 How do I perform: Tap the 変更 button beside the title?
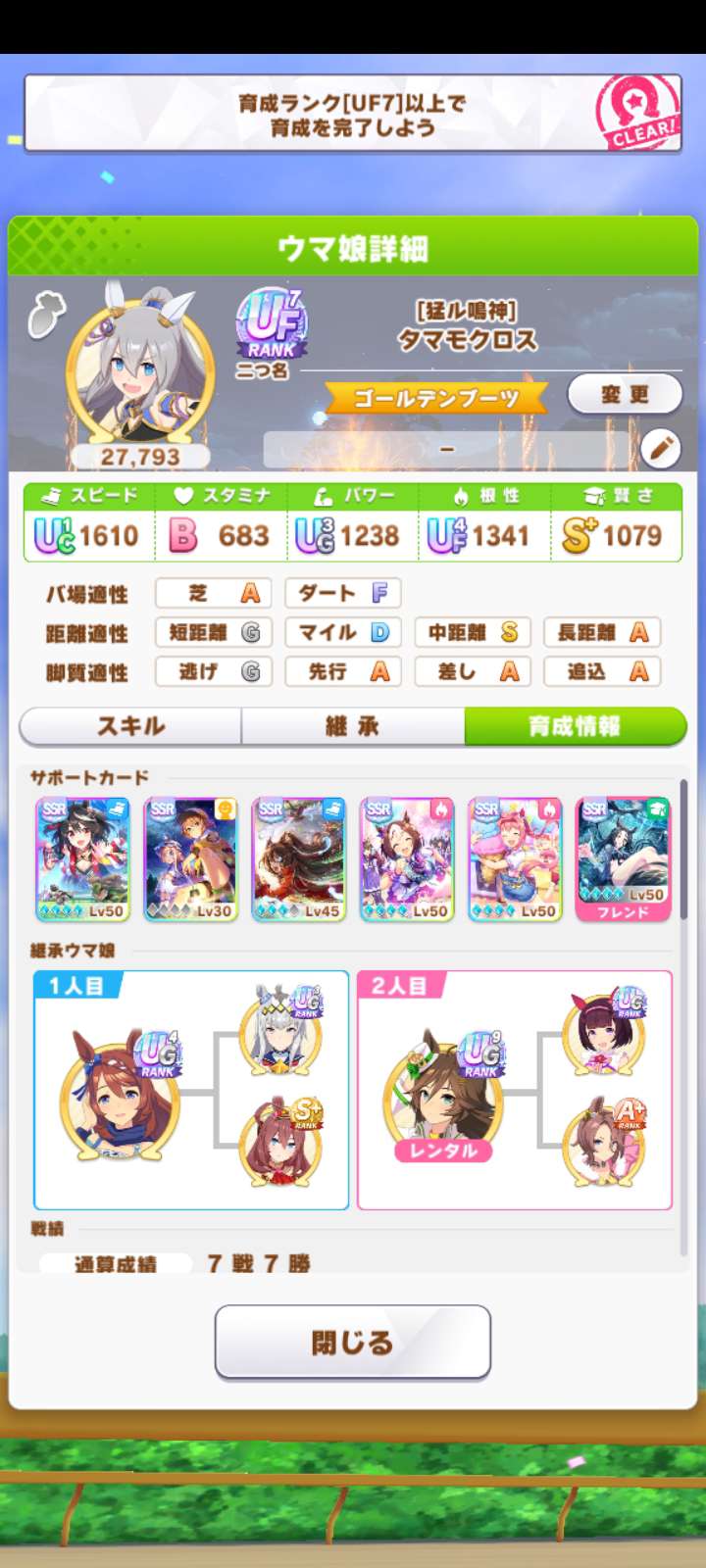[x=625, y=395]
